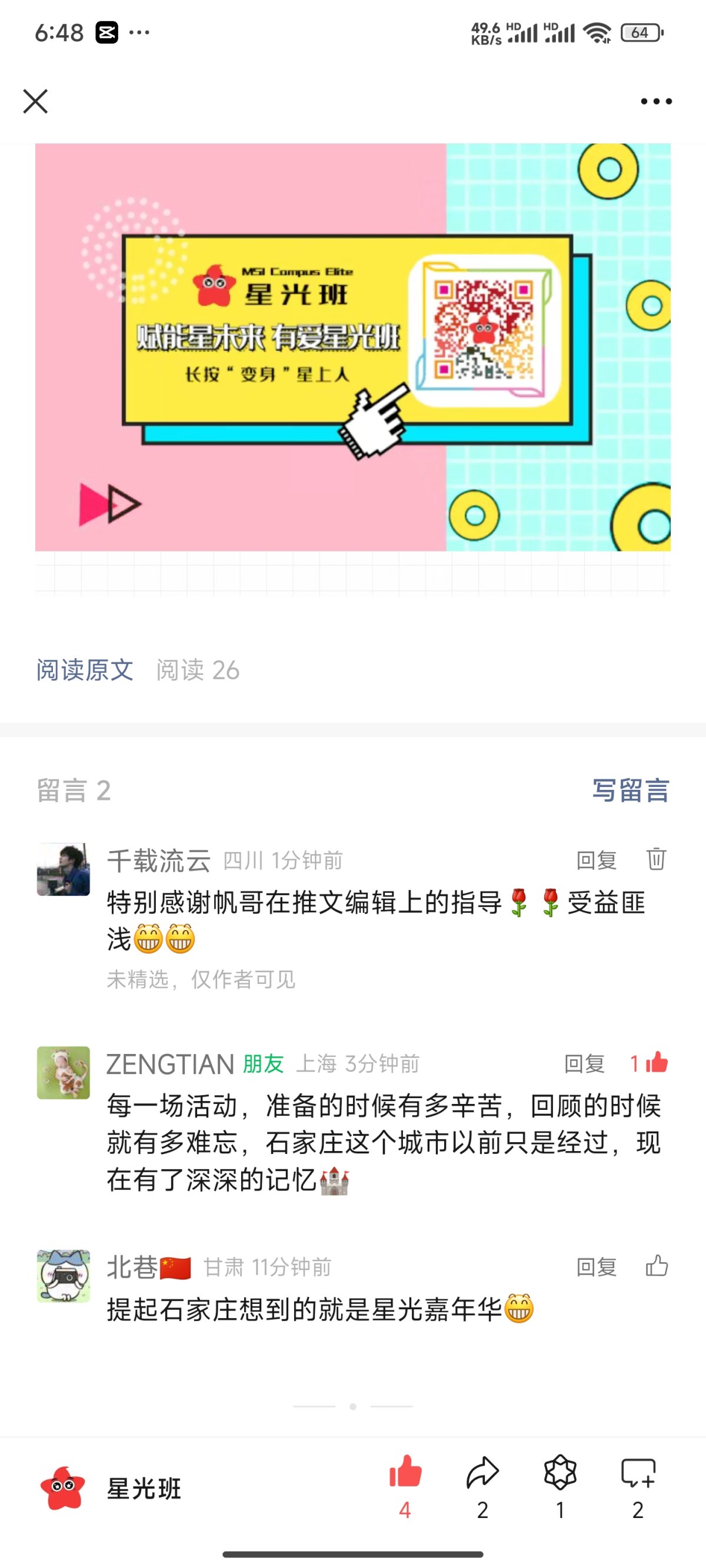Reply to ZENGTIAN's comment
The image size is (706, 1568).
584,1063
